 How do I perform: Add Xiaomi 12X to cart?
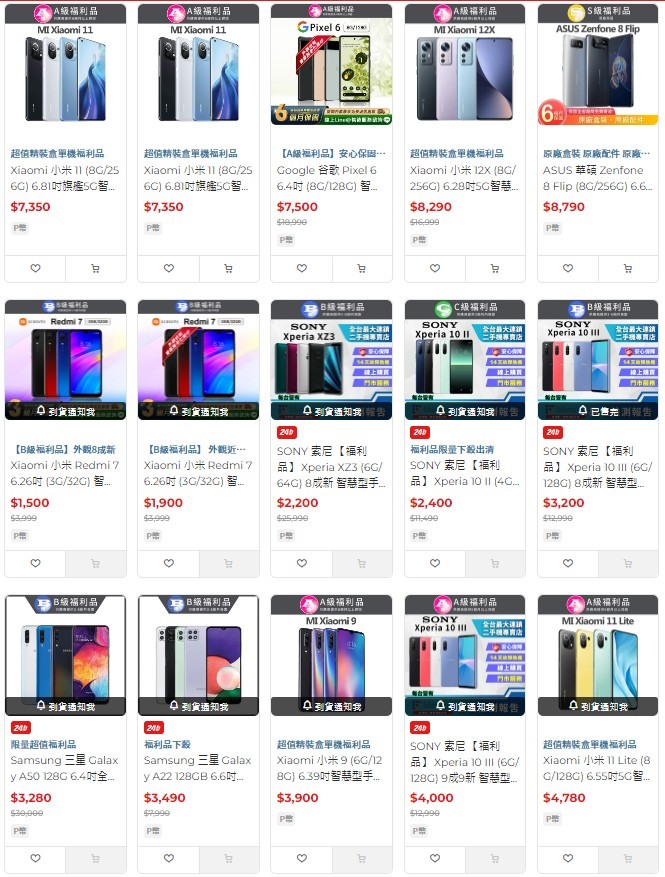coord(494,268)
